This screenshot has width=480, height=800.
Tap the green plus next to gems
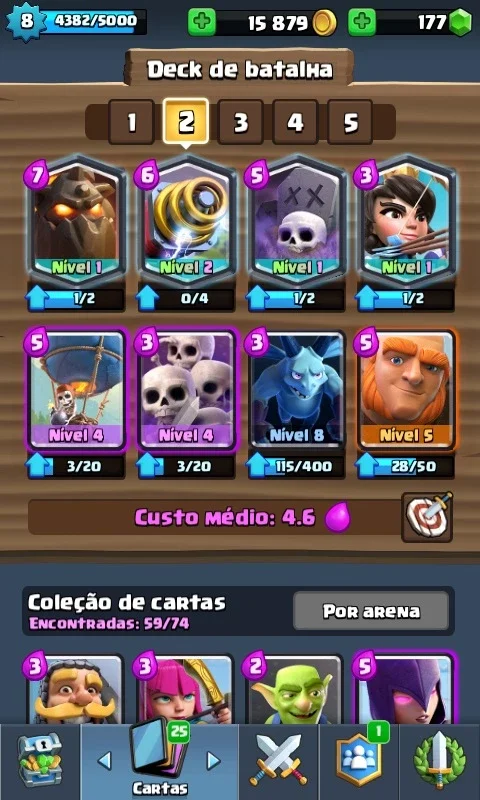362,23
